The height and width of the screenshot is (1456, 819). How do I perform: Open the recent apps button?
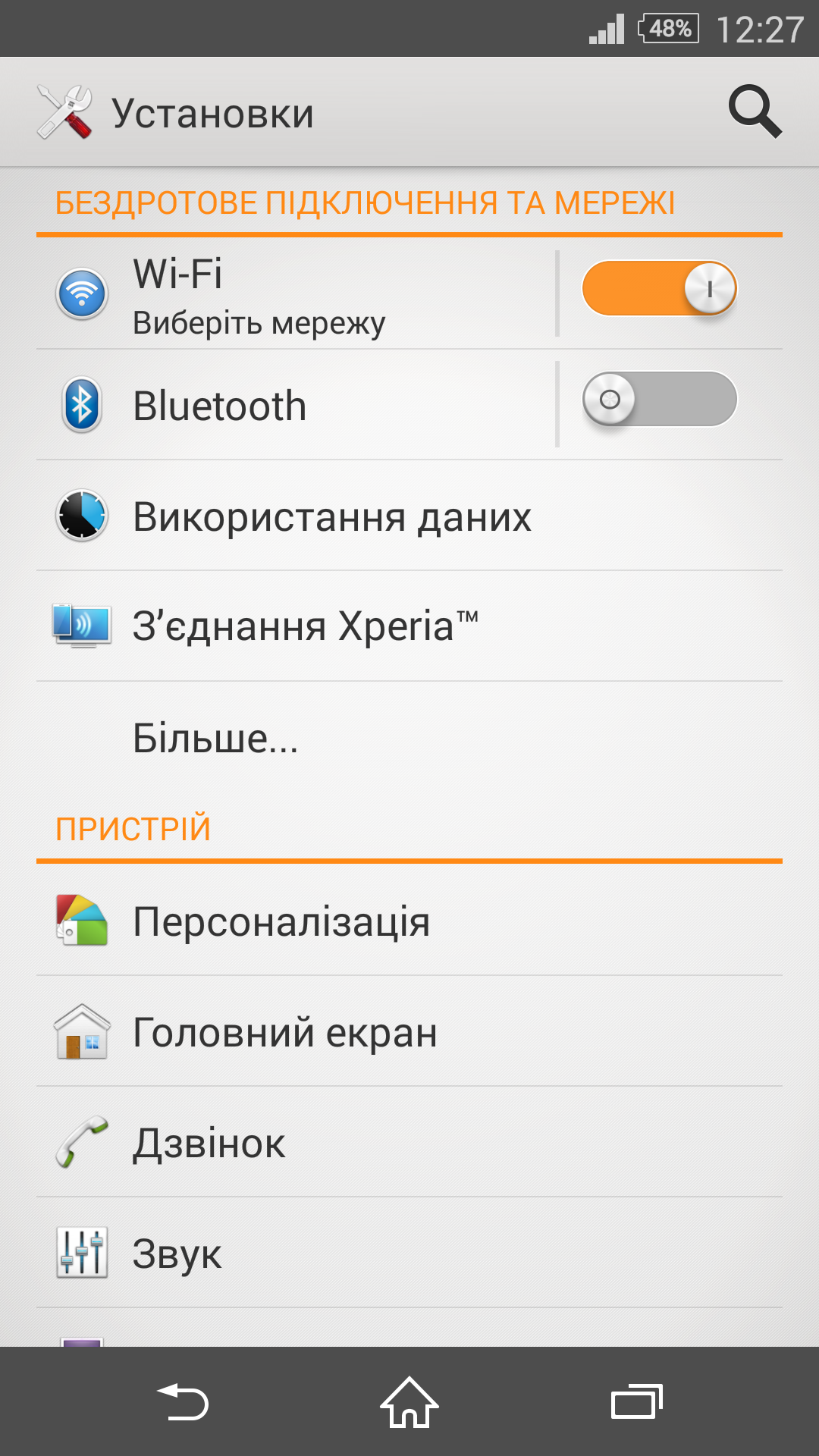coord(637,1401)
